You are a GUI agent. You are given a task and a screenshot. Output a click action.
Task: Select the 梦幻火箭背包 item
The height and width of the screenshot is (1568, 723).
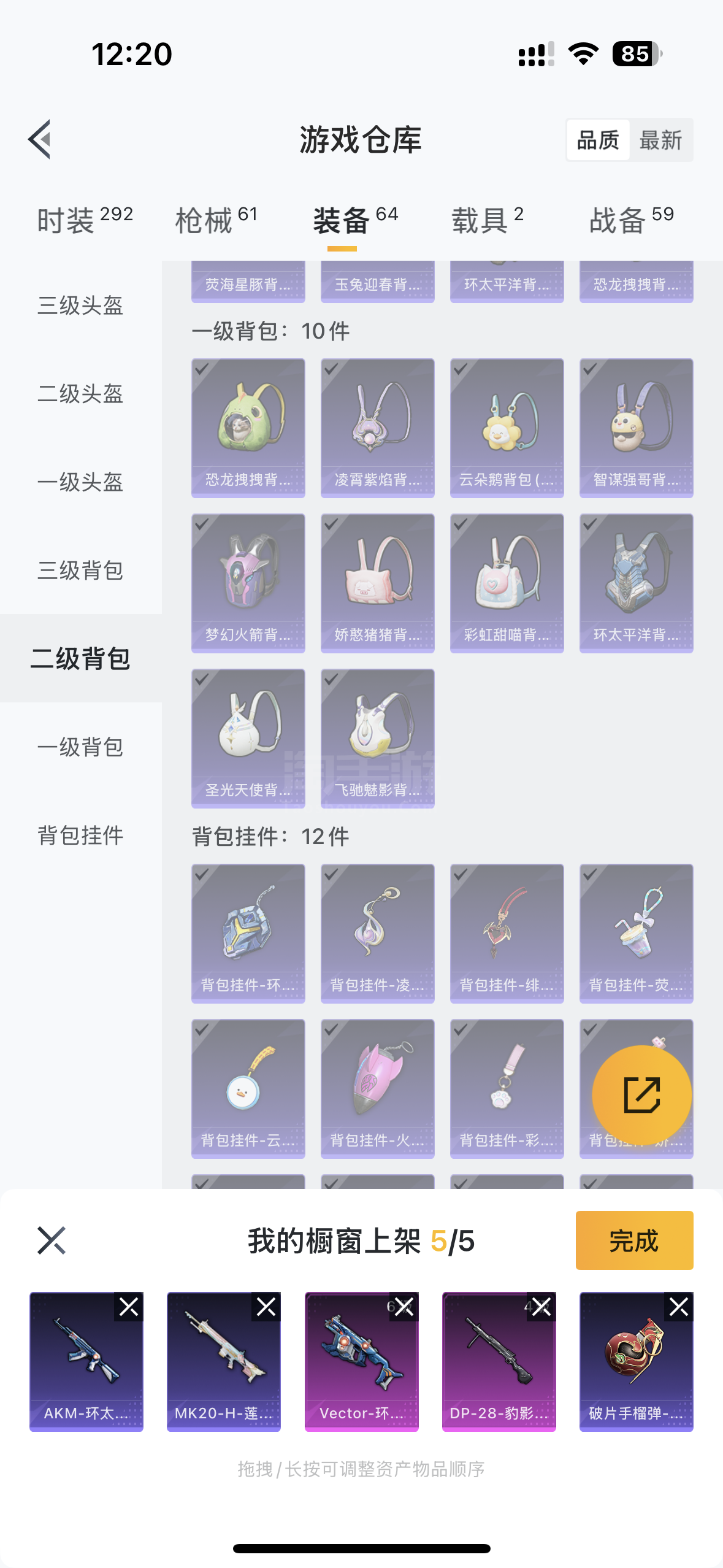click(248, 583)
